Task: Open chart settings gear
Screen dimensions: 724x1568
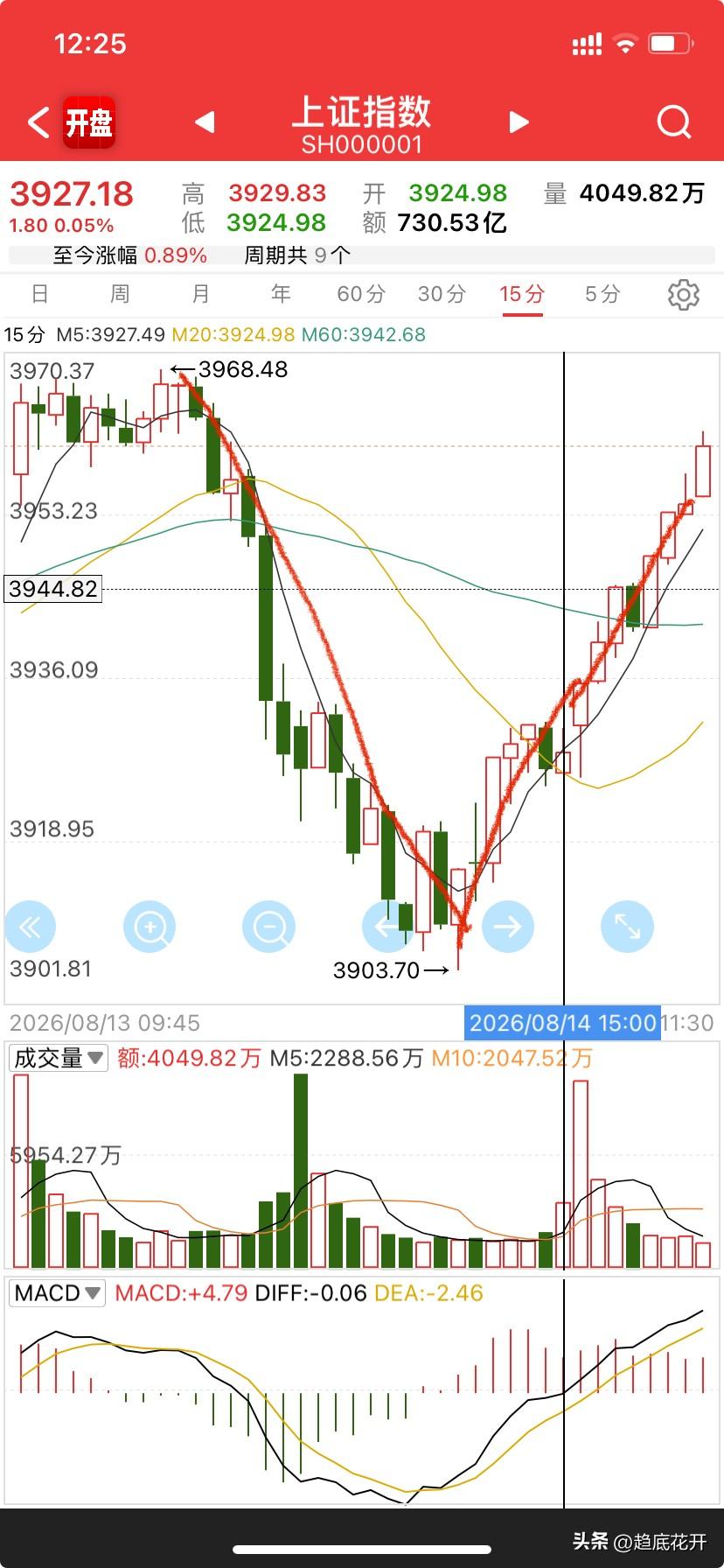Action: pos(684,295)
